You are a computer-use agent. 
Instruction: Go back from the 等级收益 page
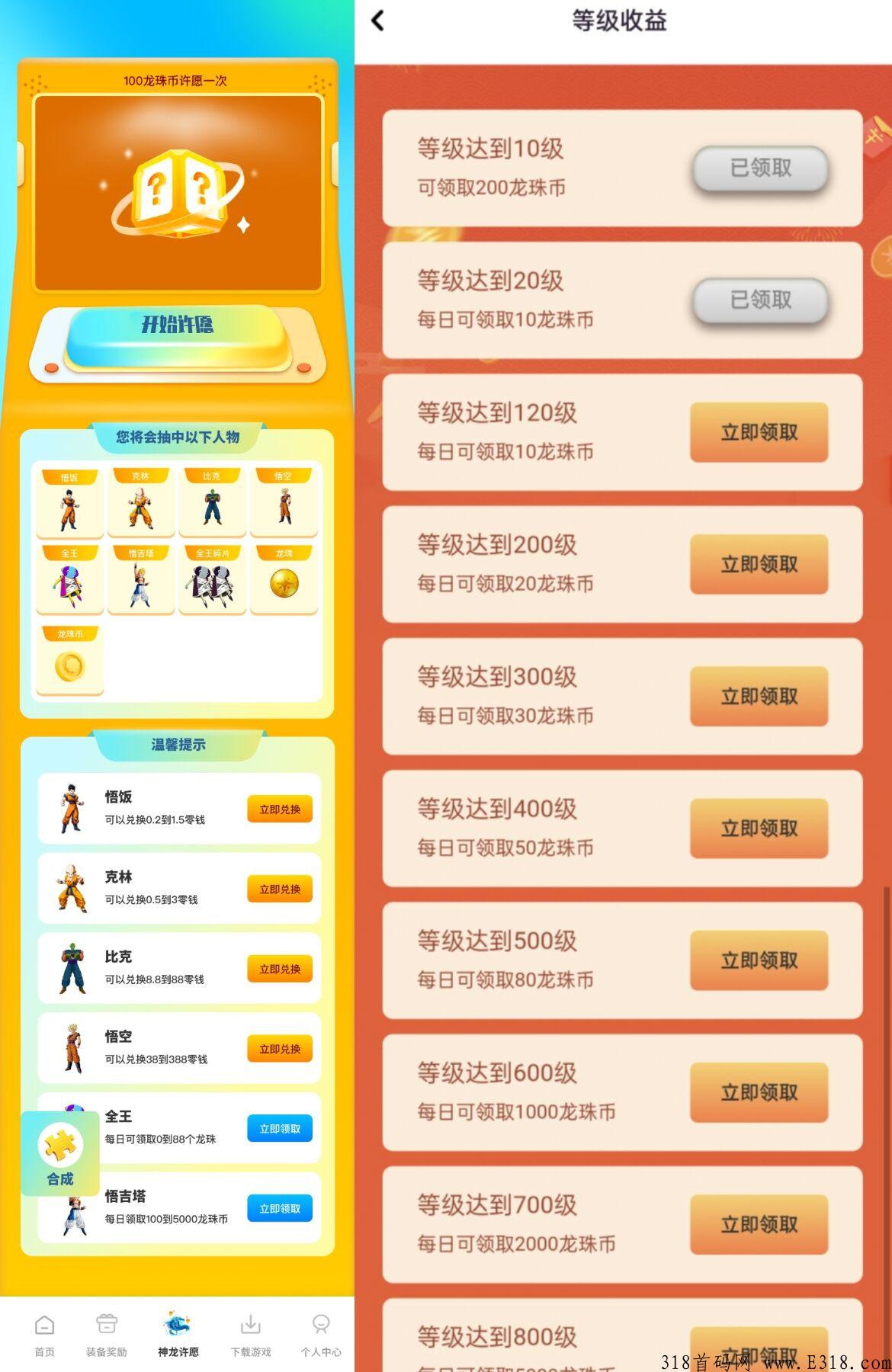tap(378, 21)
